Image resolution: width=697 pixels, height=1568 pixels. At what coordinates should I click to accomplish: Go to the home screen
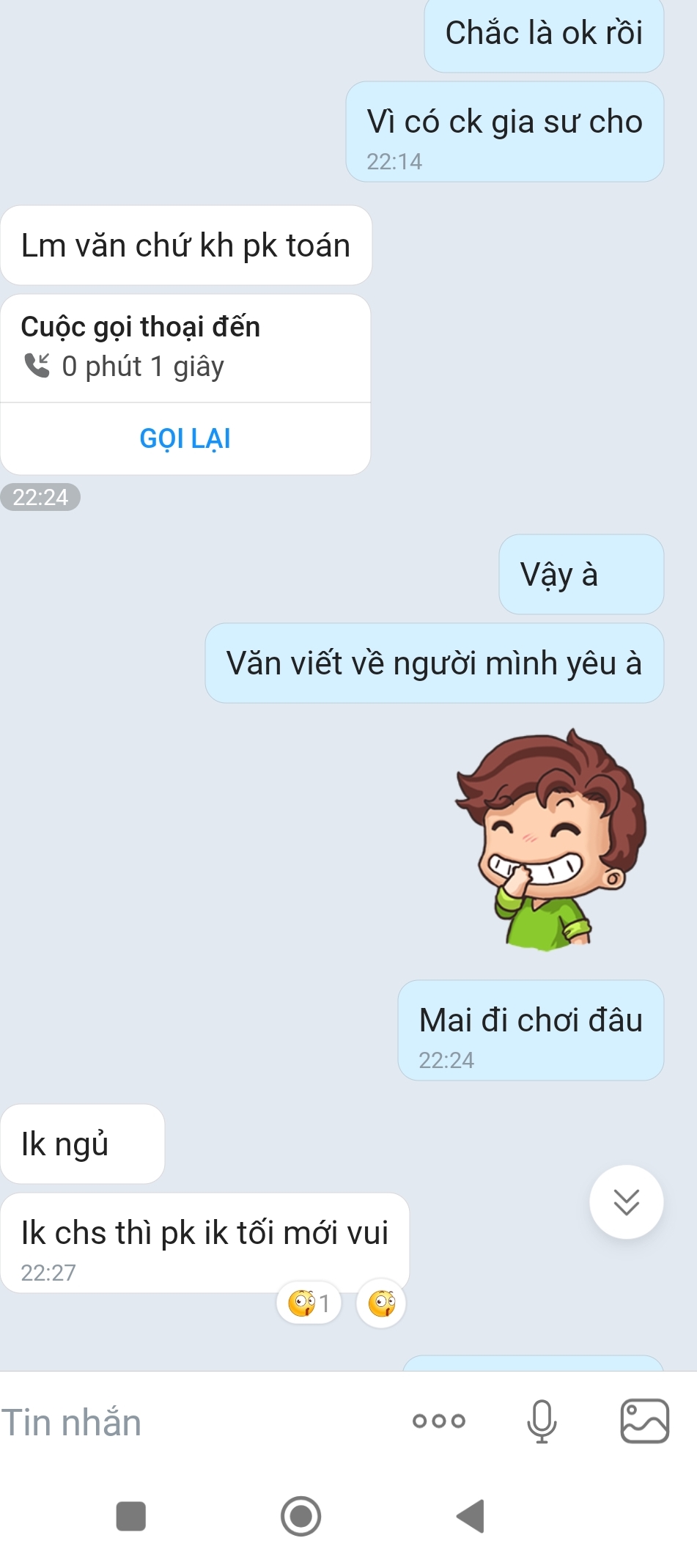pos(300,1516)
